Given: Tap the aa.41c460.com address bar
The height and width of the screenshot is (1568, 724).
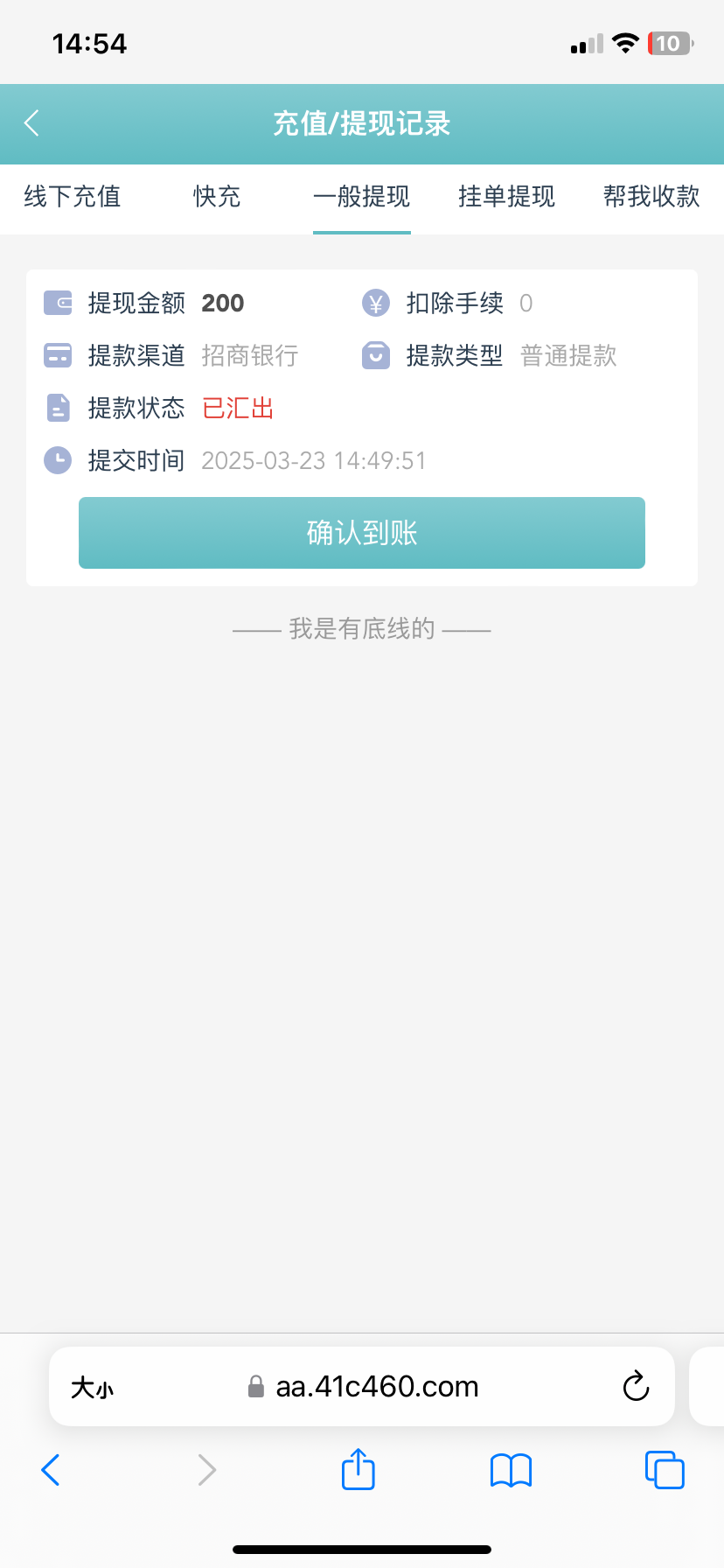Looking at the screenshot, I should pyautogui.click(x=376, y=1387).
